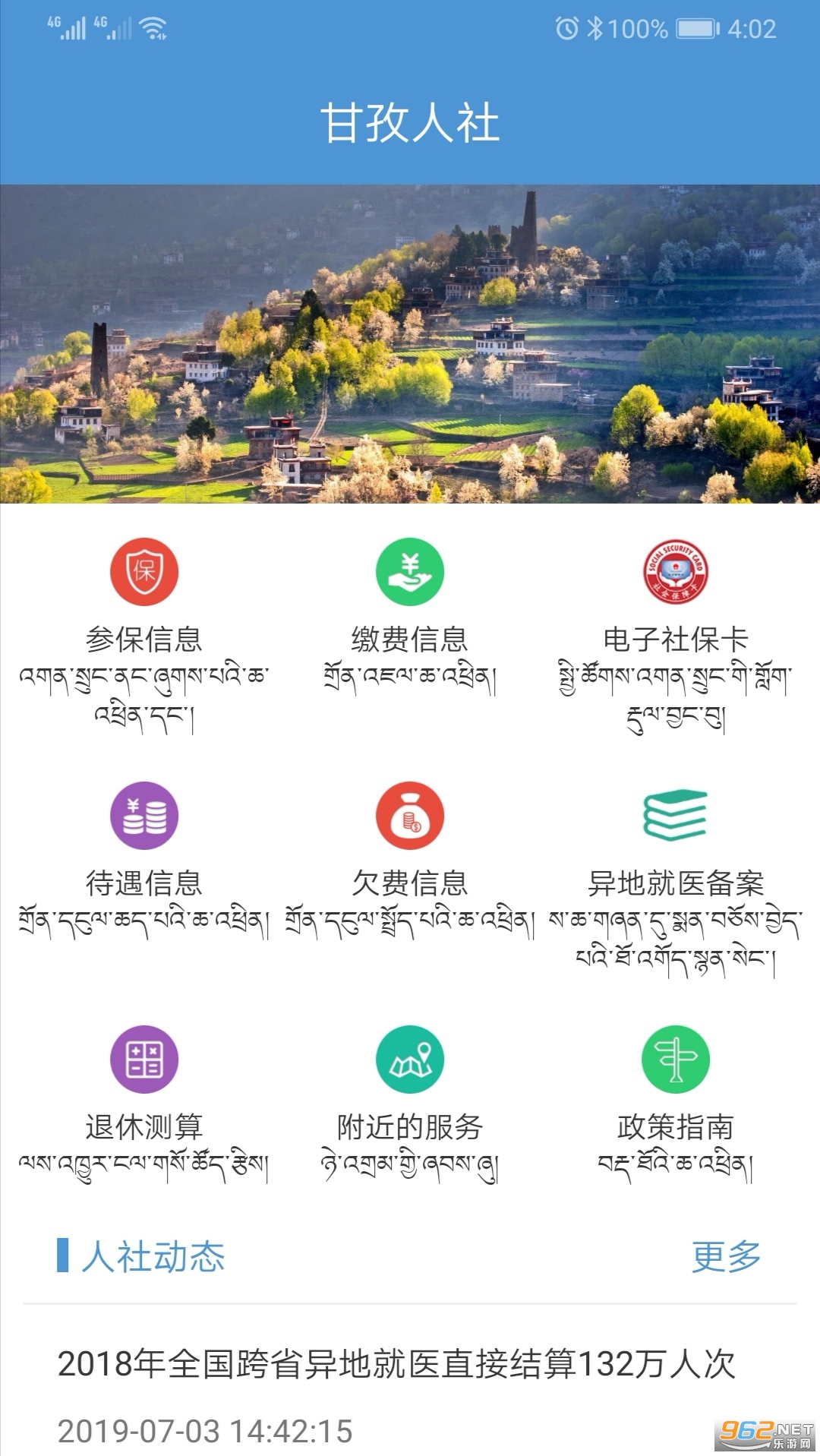
Task: Find 附近的服务 nearby services
Action: pos(409,1060)
